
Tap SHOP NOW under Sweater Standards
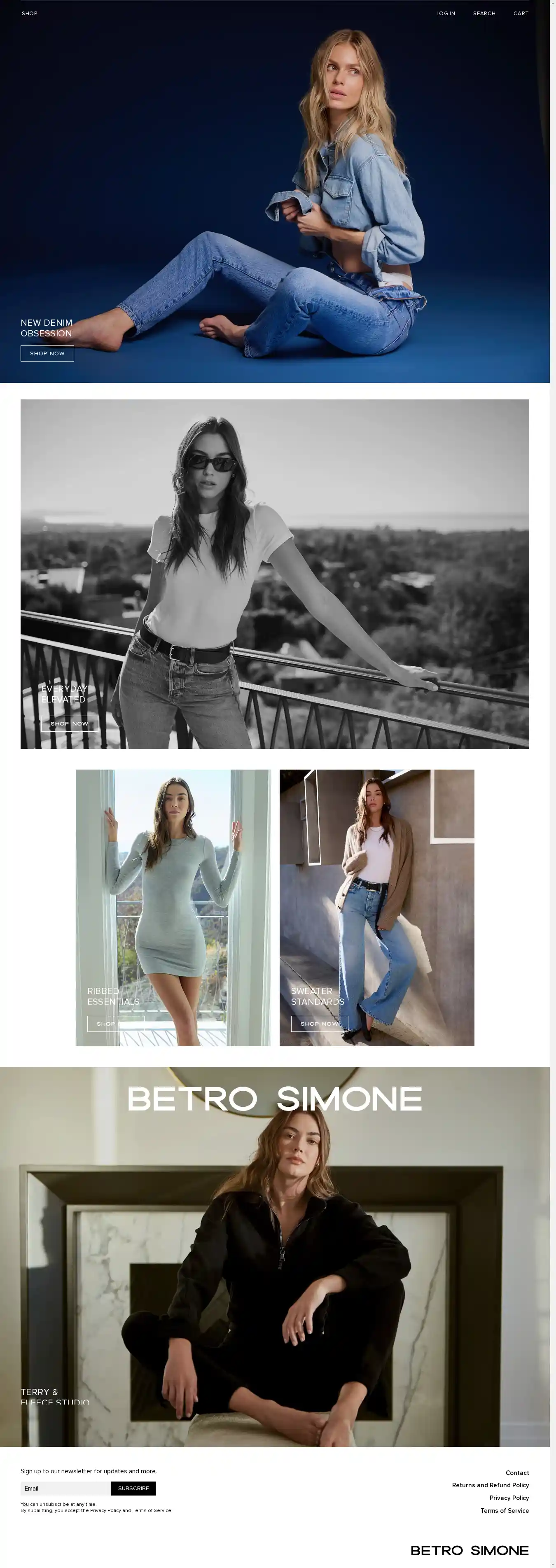[x=319, y=1023]
